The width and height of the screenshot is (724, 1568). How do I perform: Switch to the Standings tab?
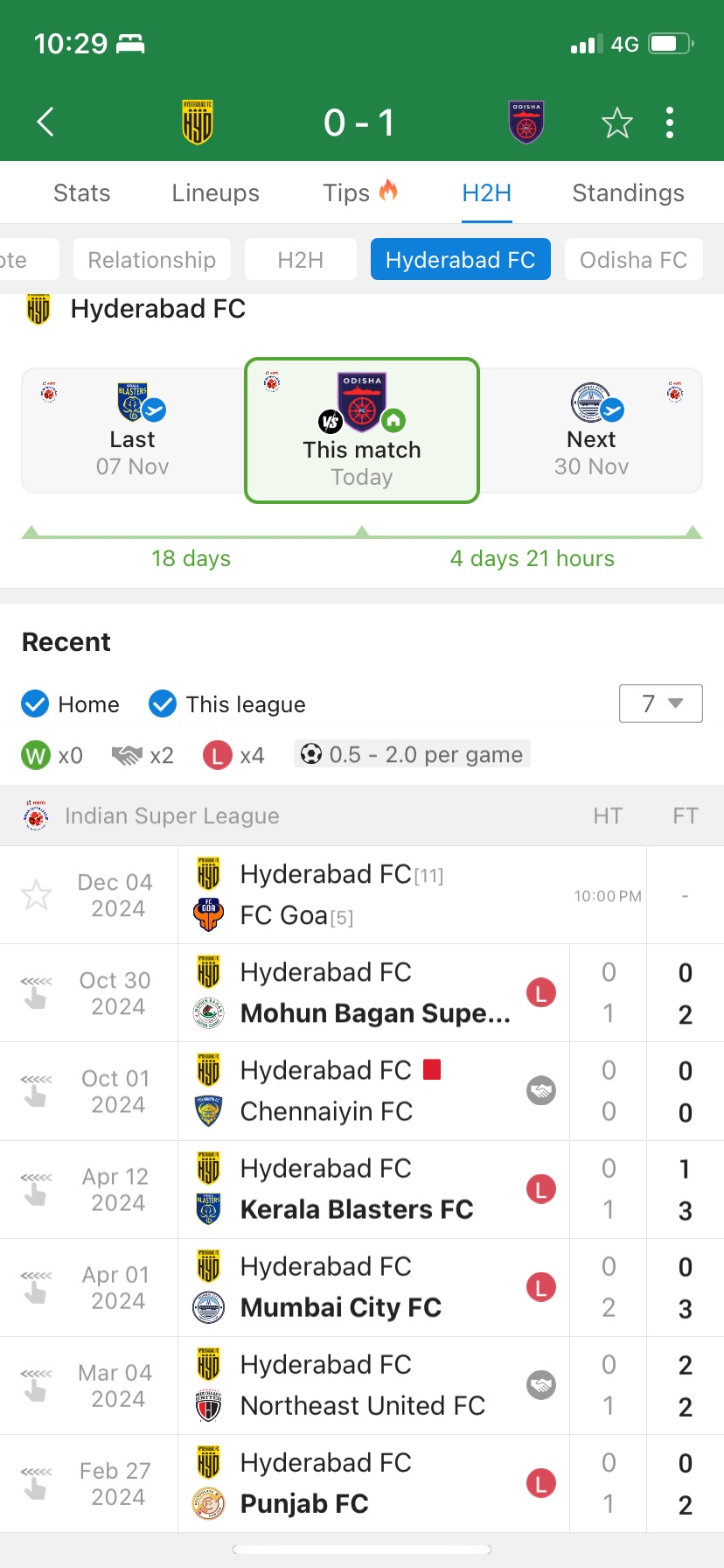(628, 192)
